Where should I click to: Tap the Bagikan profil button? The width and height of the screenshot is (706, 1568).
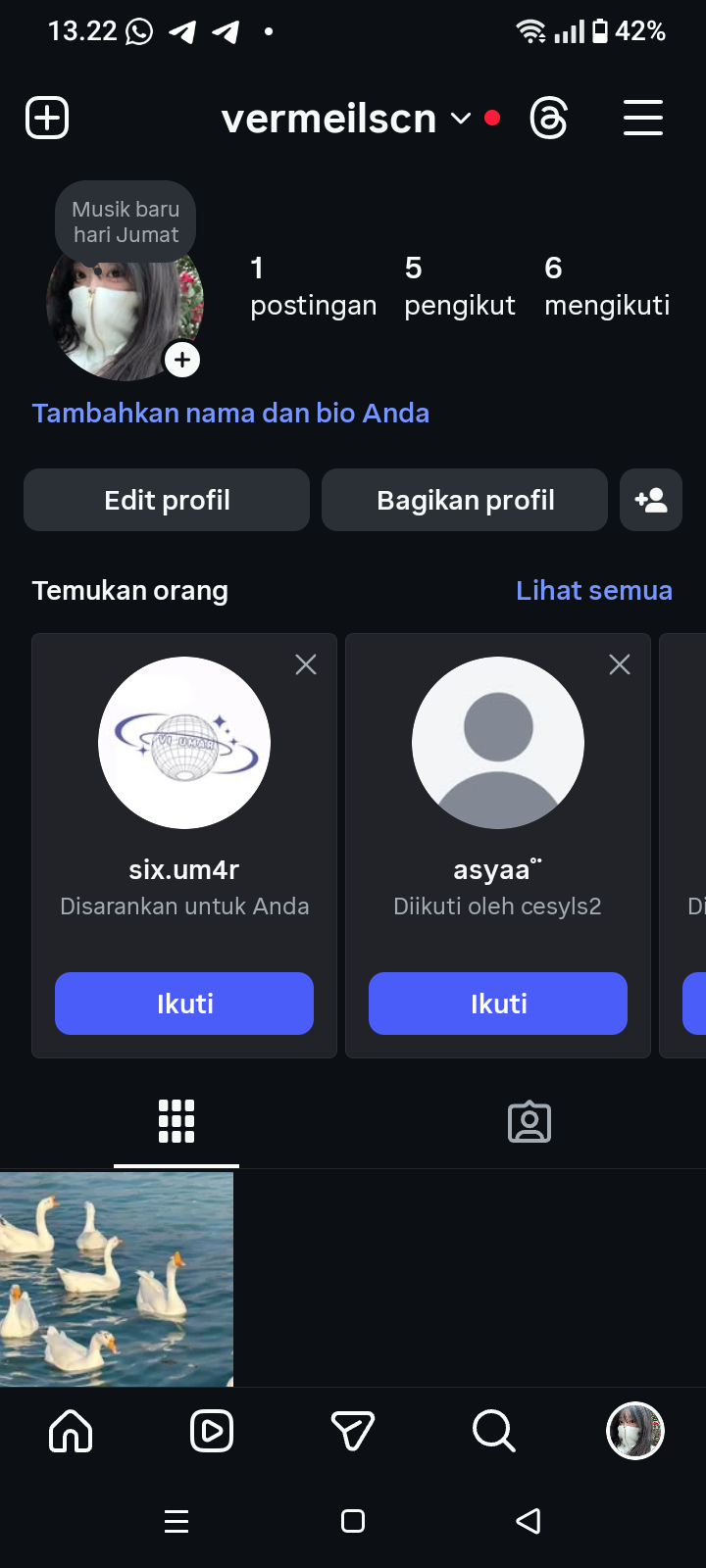click(x=465, y=500)
